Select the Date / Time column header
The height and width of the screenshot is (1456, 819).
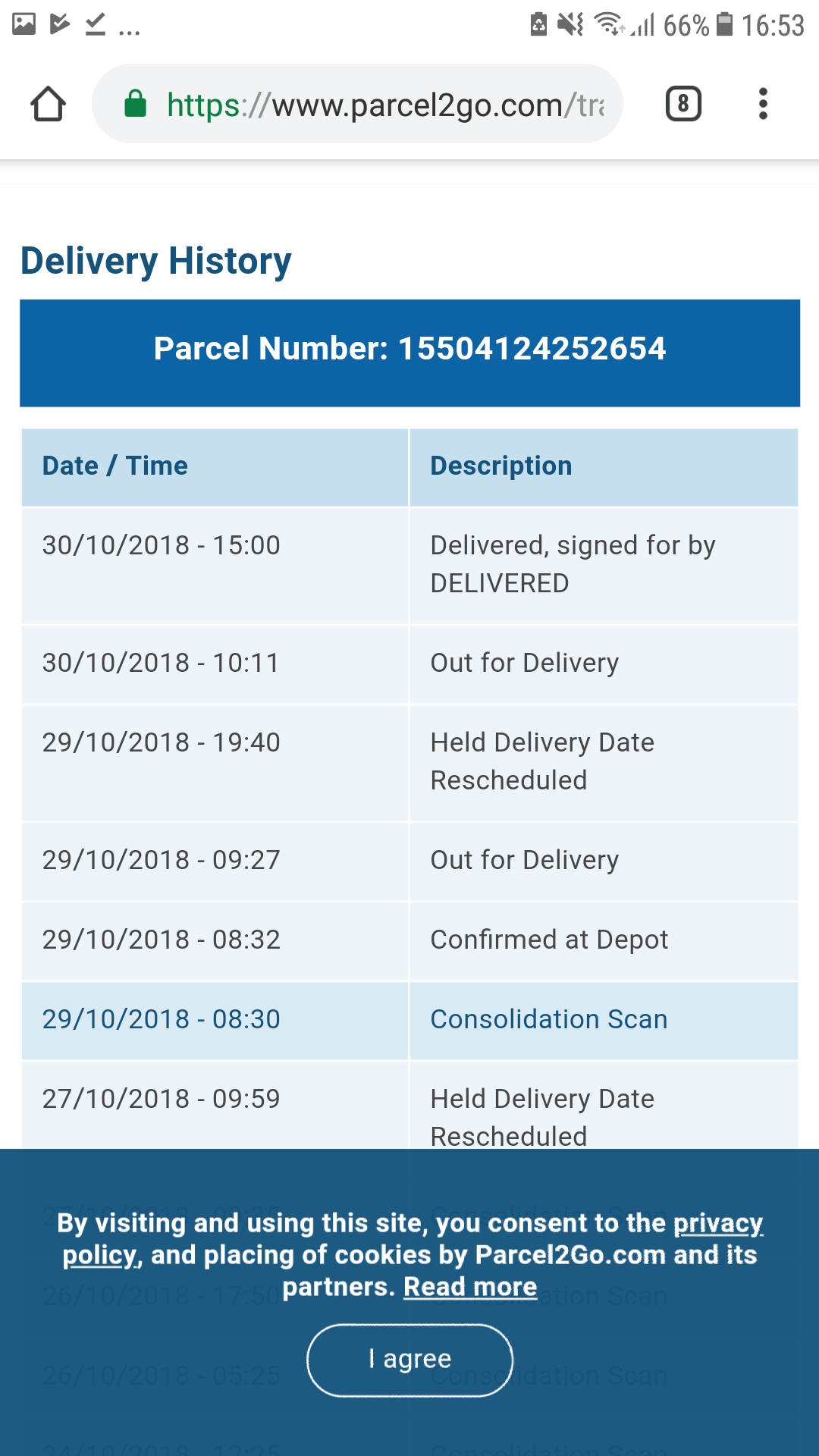coord(114,466)
